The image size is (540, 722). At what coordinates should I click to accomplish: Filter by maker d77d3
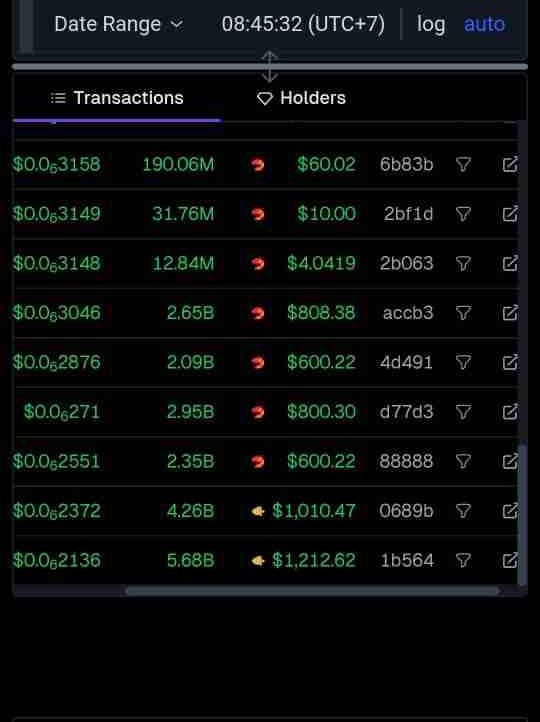click(463, 412)
